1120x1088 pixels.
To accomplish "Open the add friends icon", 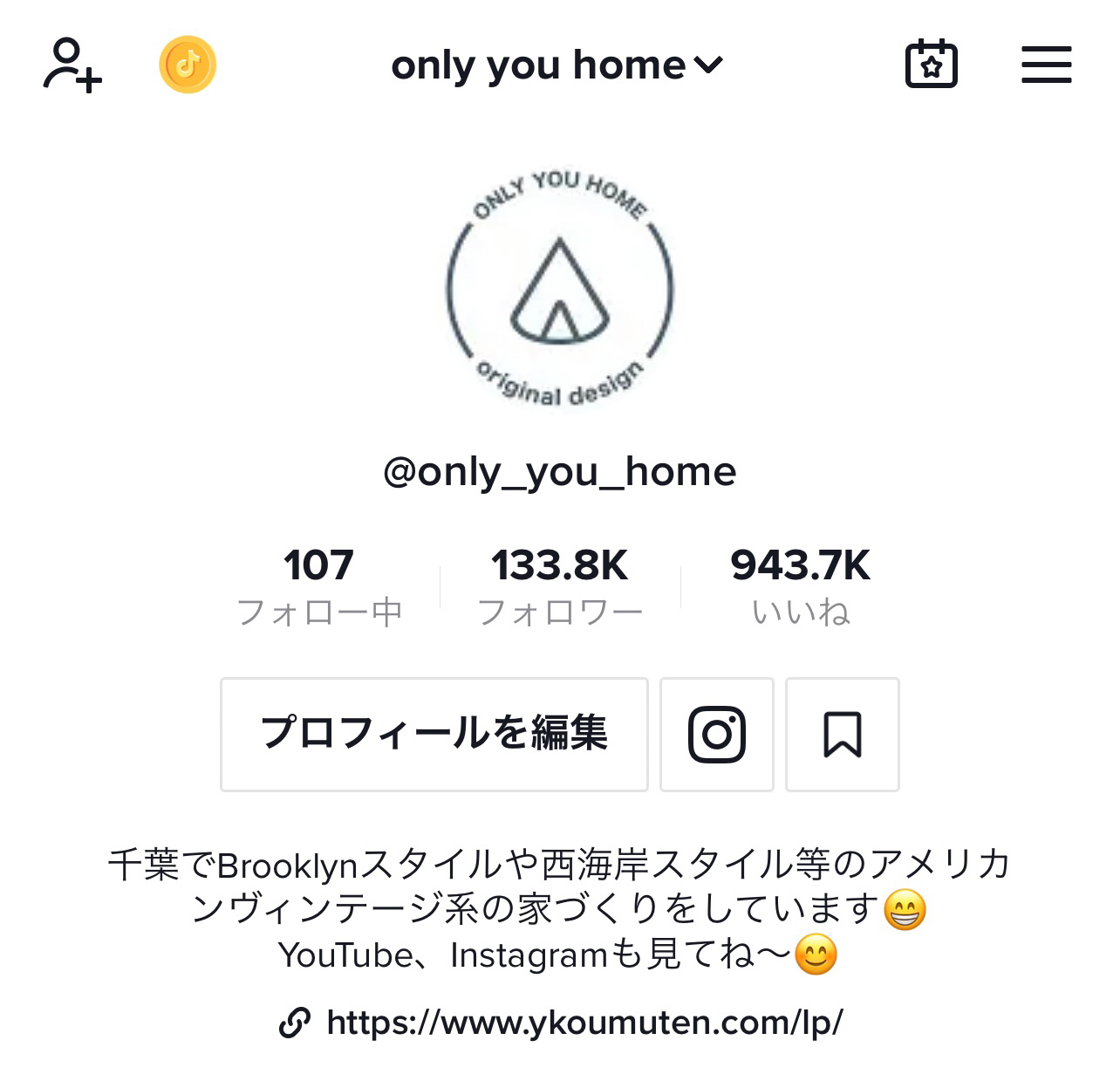I will [72, 65].
